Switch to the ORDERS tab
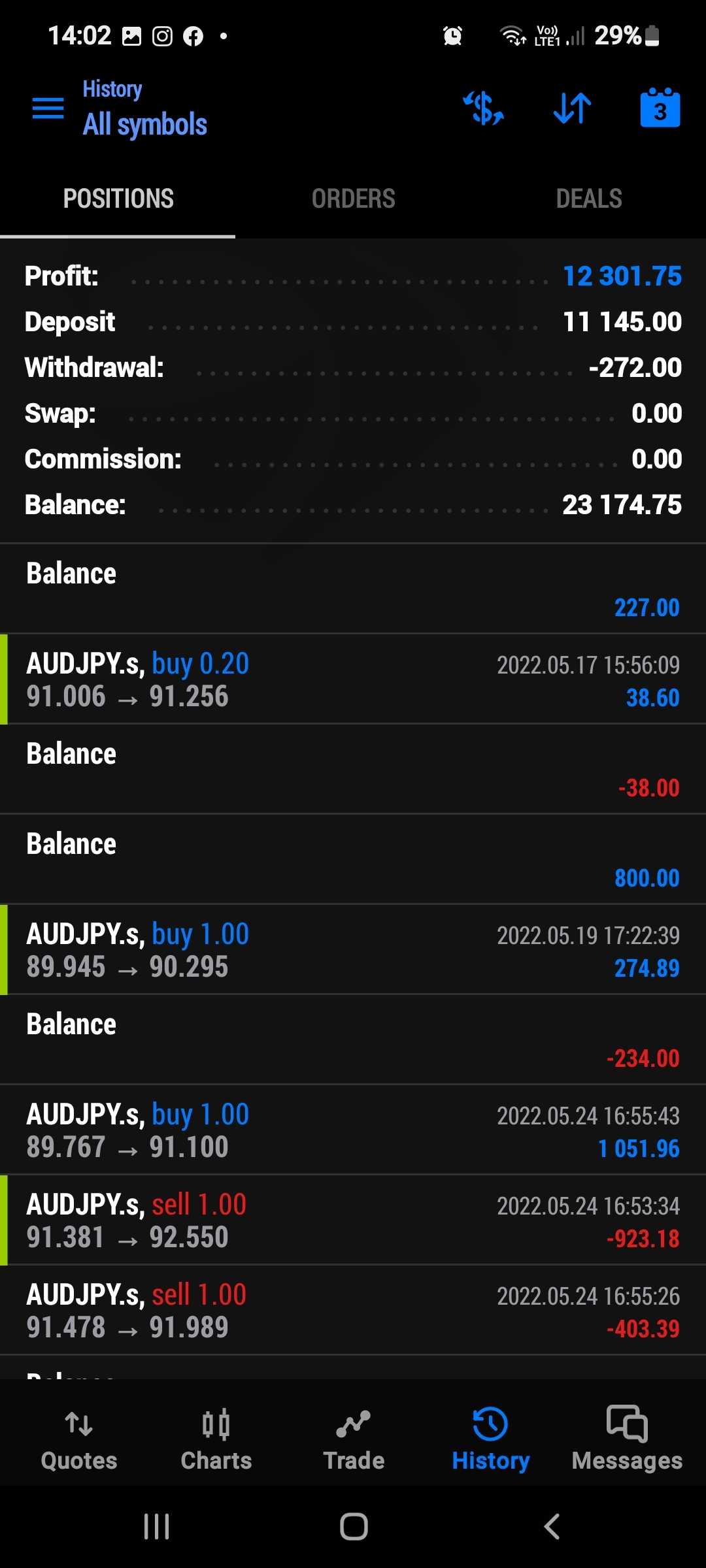 pos(353,199)
